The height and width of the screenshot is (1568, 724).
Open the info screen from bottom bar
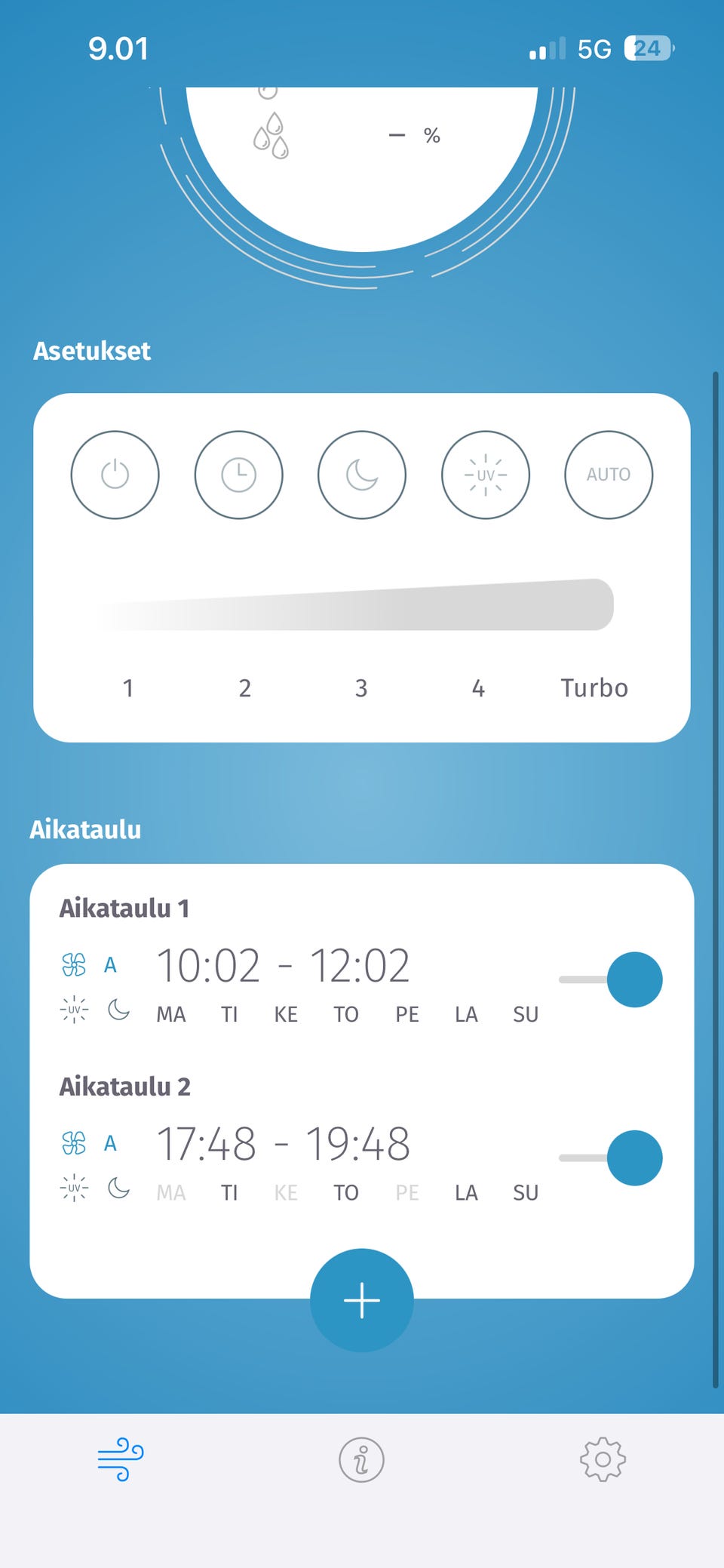[x=361, y=1458]
